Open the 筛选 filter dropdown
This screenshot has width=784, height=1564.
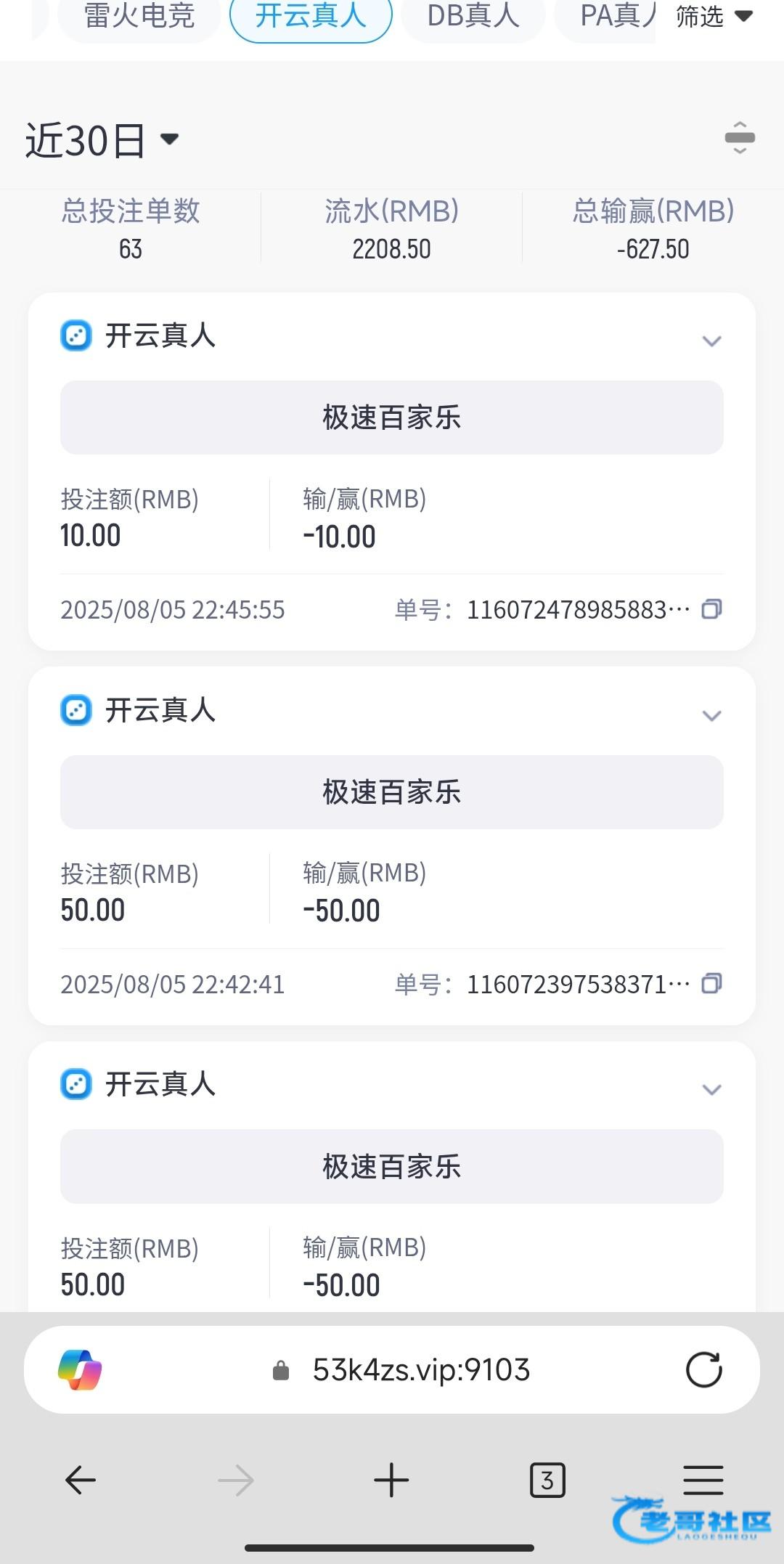click(x=713, y=16)
